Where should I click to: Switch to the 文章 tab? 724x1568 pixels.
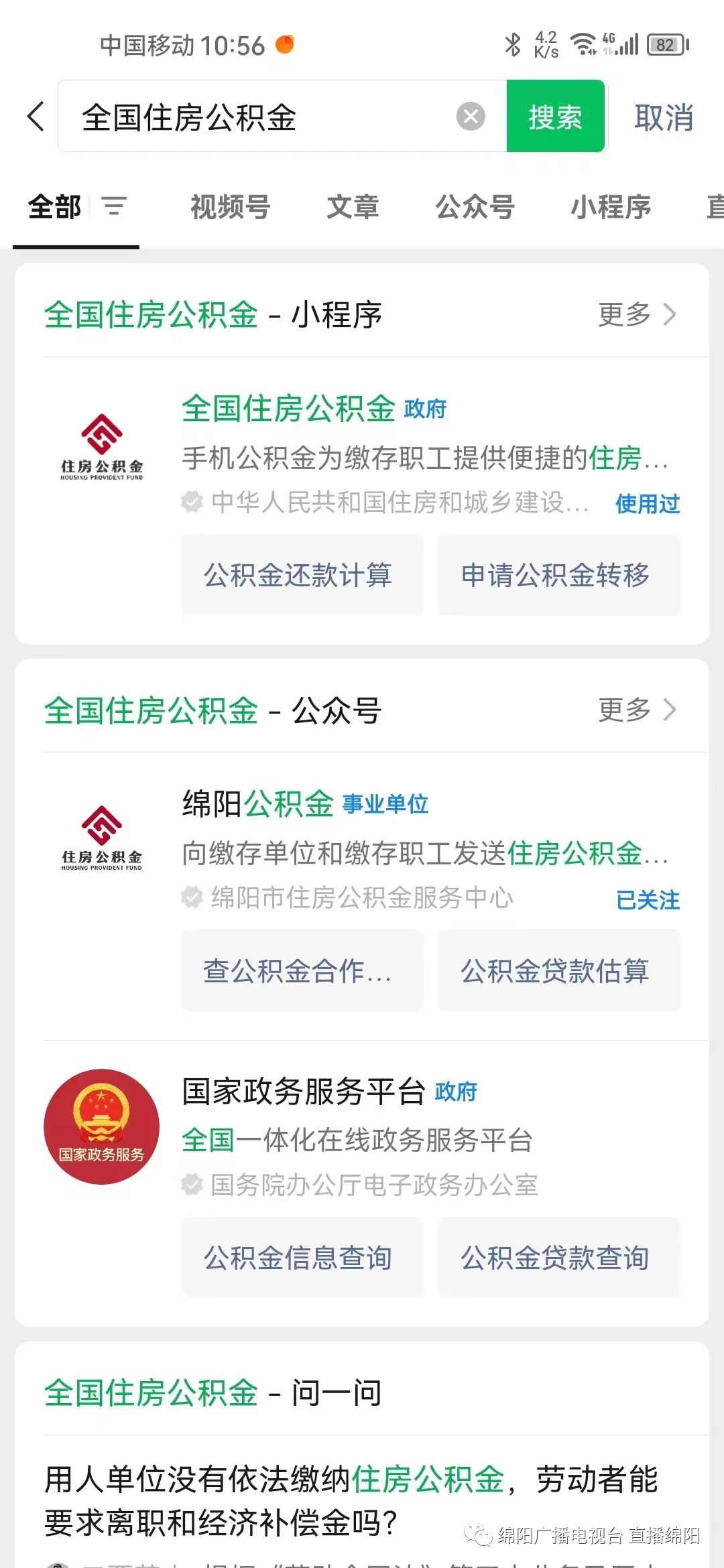click(x=353, y=206)
